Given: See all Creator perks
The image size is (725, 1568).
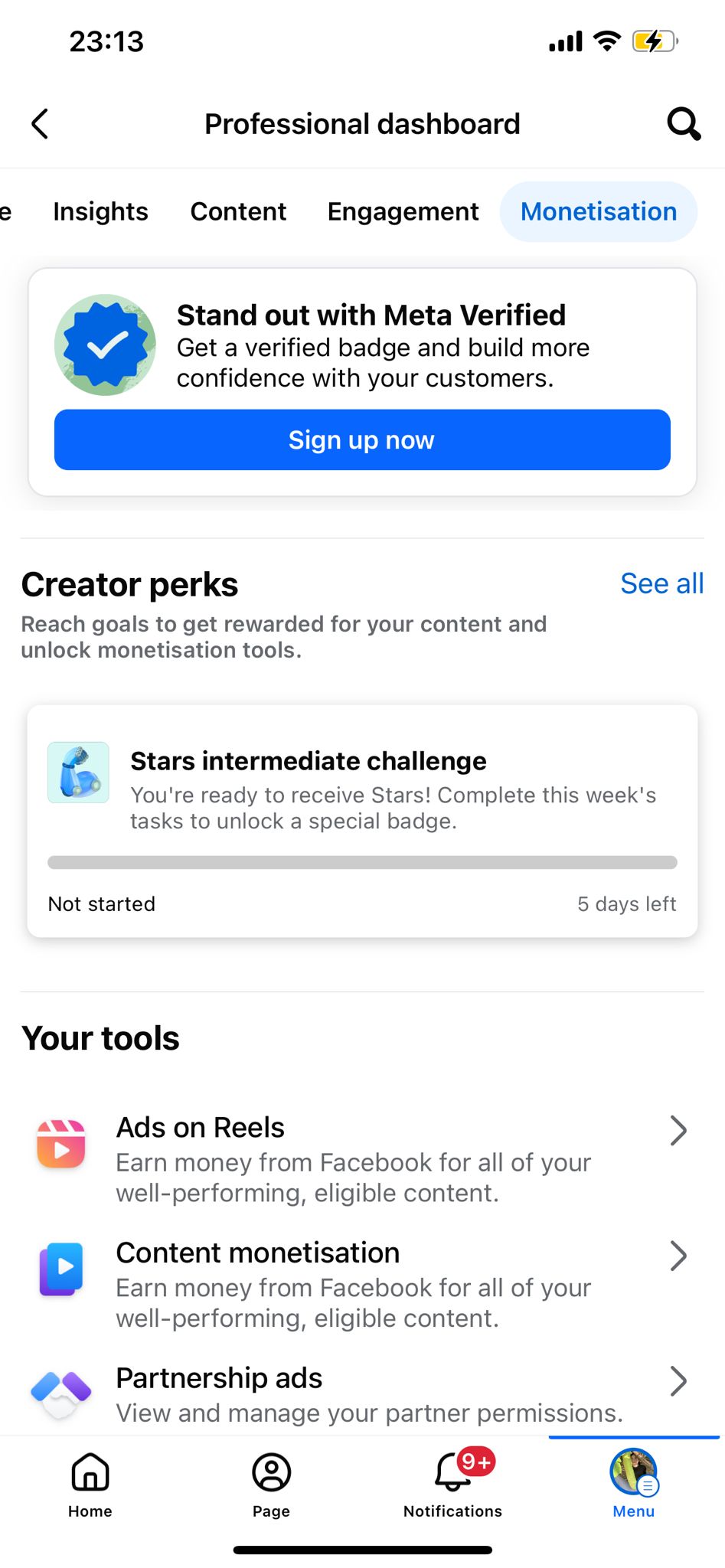Looking at the screenshot, I should 661,583.
